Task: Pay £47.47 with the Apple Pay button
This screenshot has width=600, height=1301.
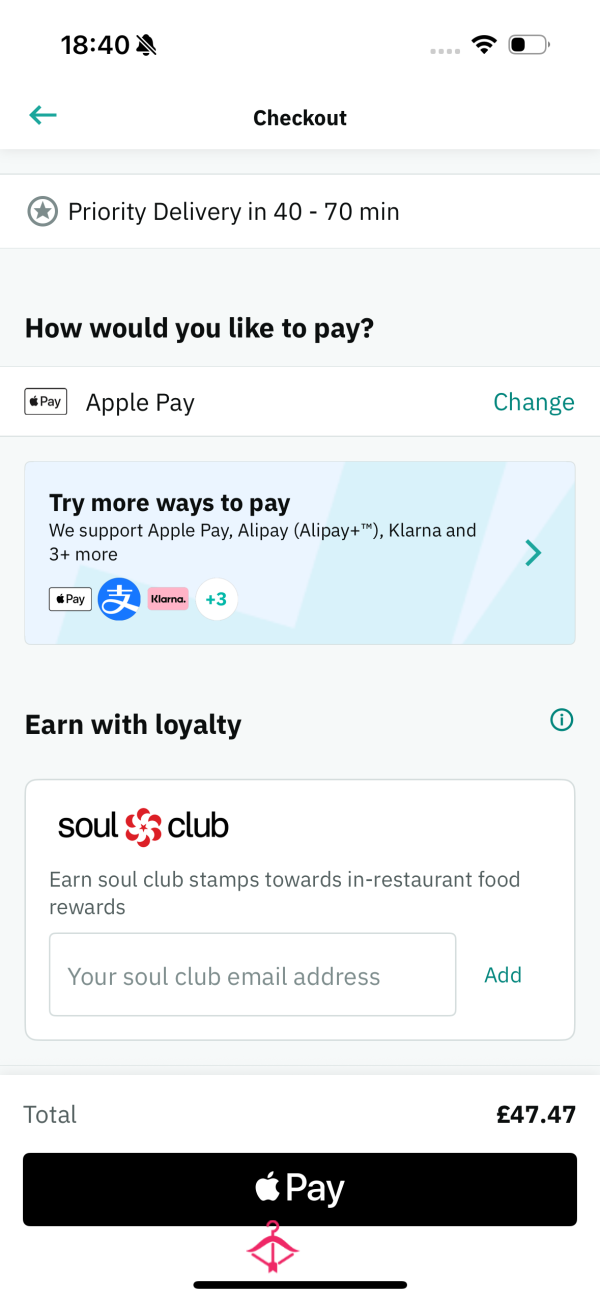Action: pyautogui.click(x=300, y=1189)
